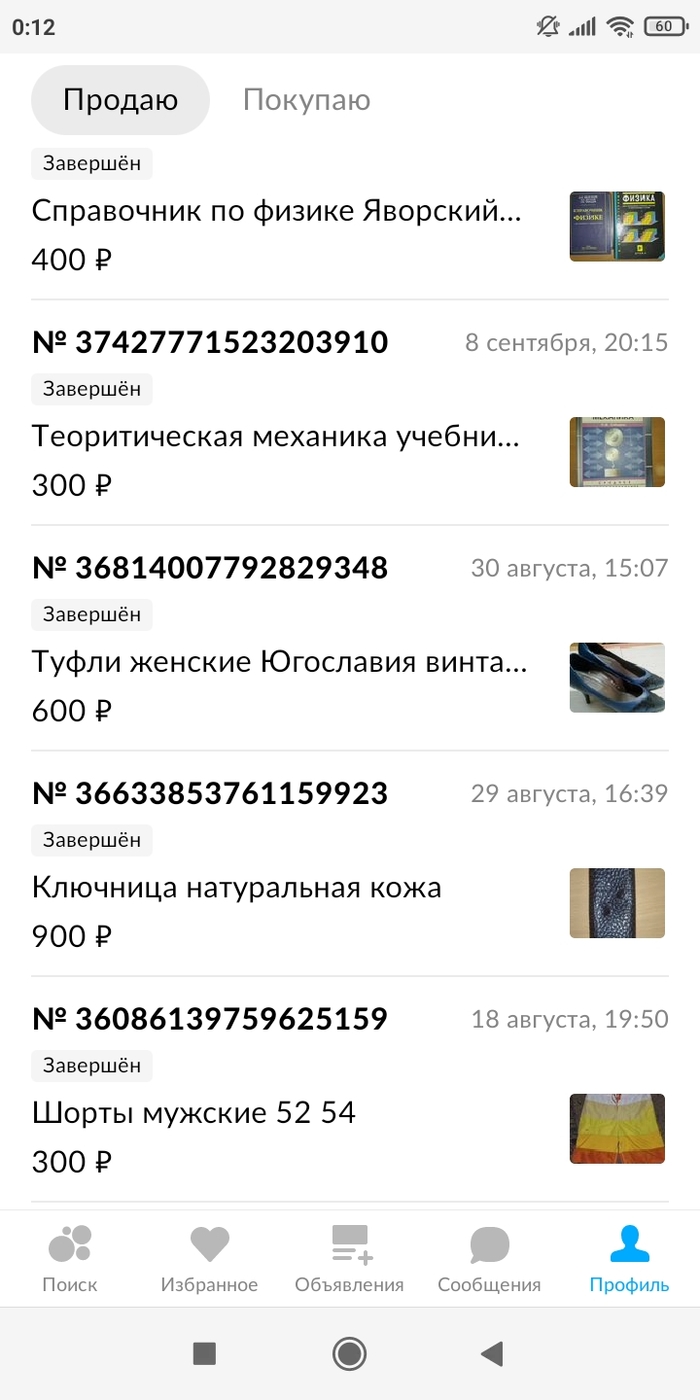Go to the Поиск tab
The width and height of the screenshot is (700, 1400).
pyautogui.click(x=70, y=1258)
